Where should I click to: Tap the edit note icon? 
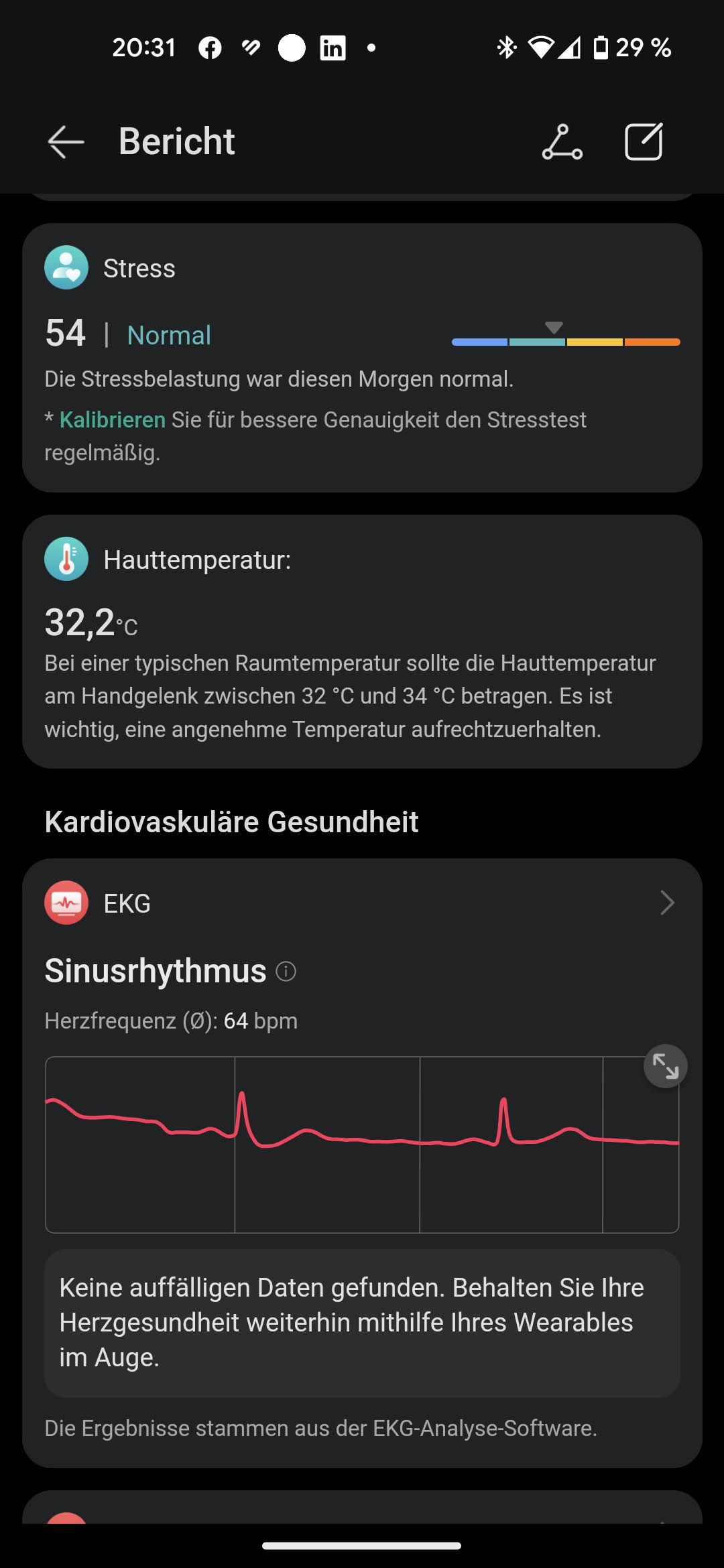click(644, 142)
